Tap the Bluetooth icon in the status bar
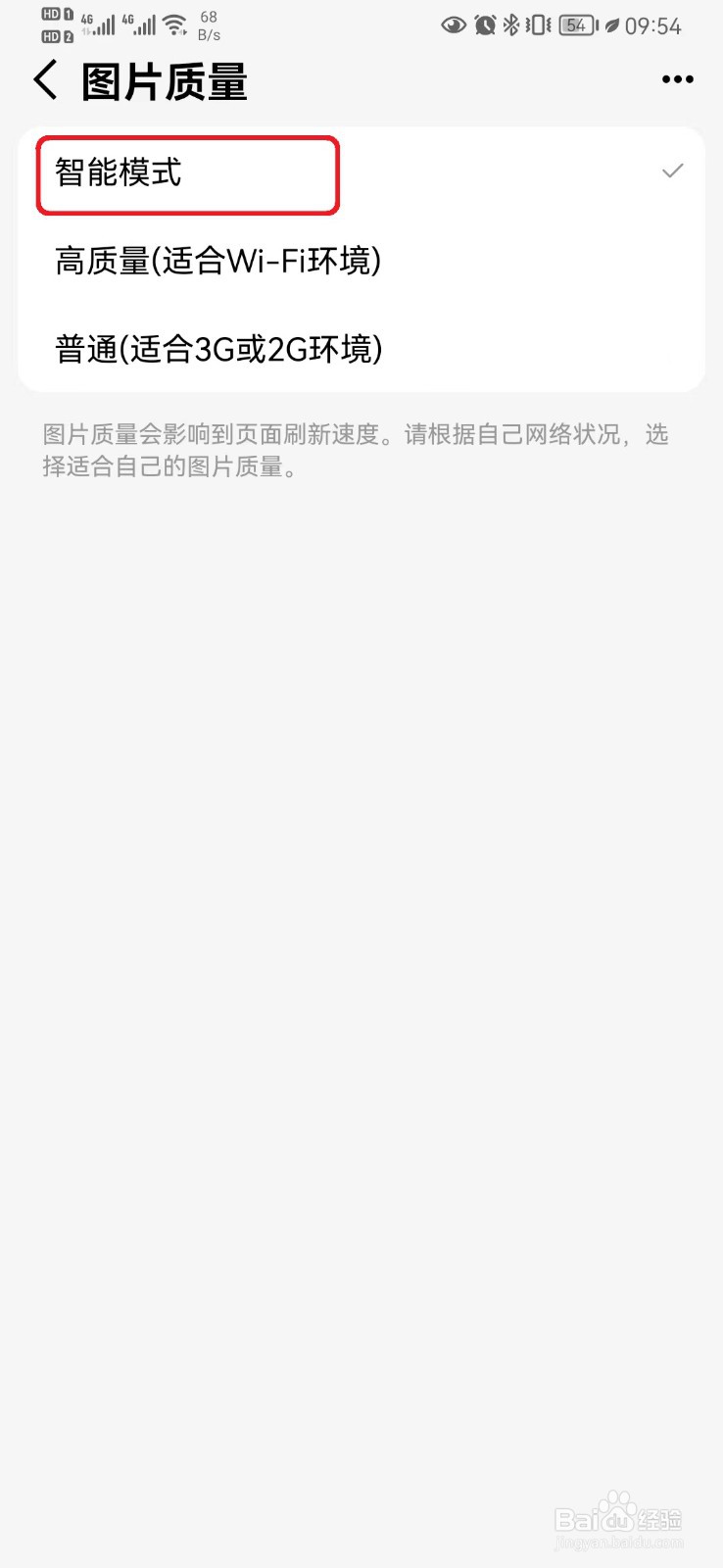This screenshot has height=1568, width=723. click(x=511, y=26)
